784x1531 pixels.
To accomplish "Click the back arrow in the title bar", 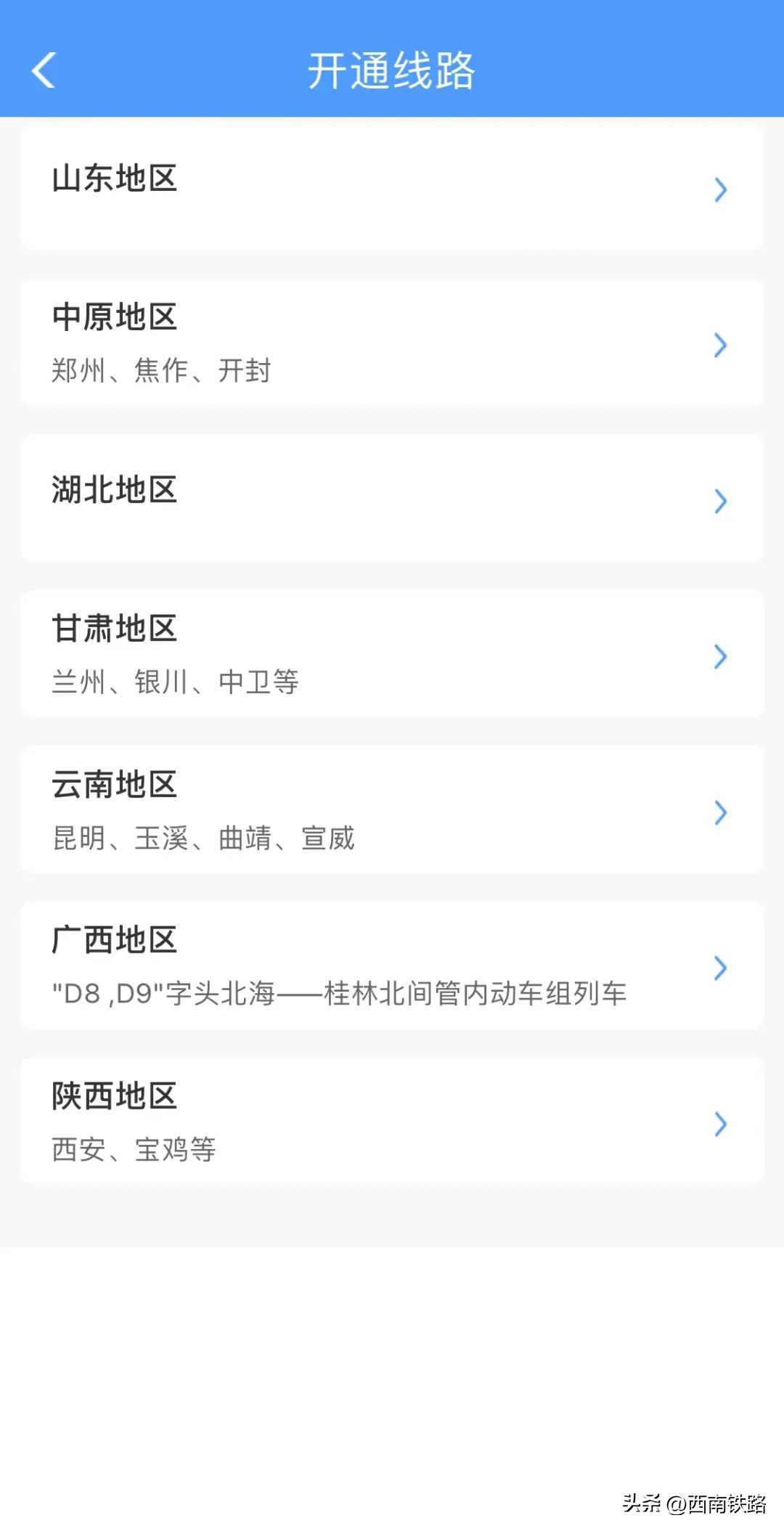I will 41,70.
